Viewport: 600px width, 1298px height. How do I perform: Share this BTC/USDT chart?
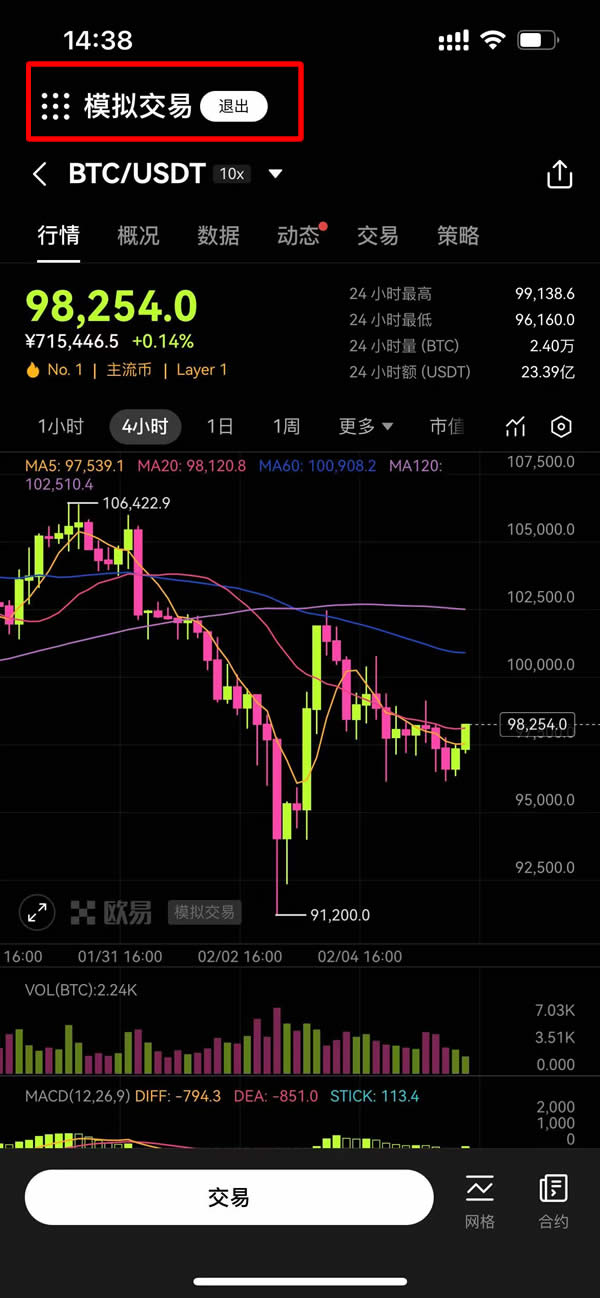(x=559, y=174)
